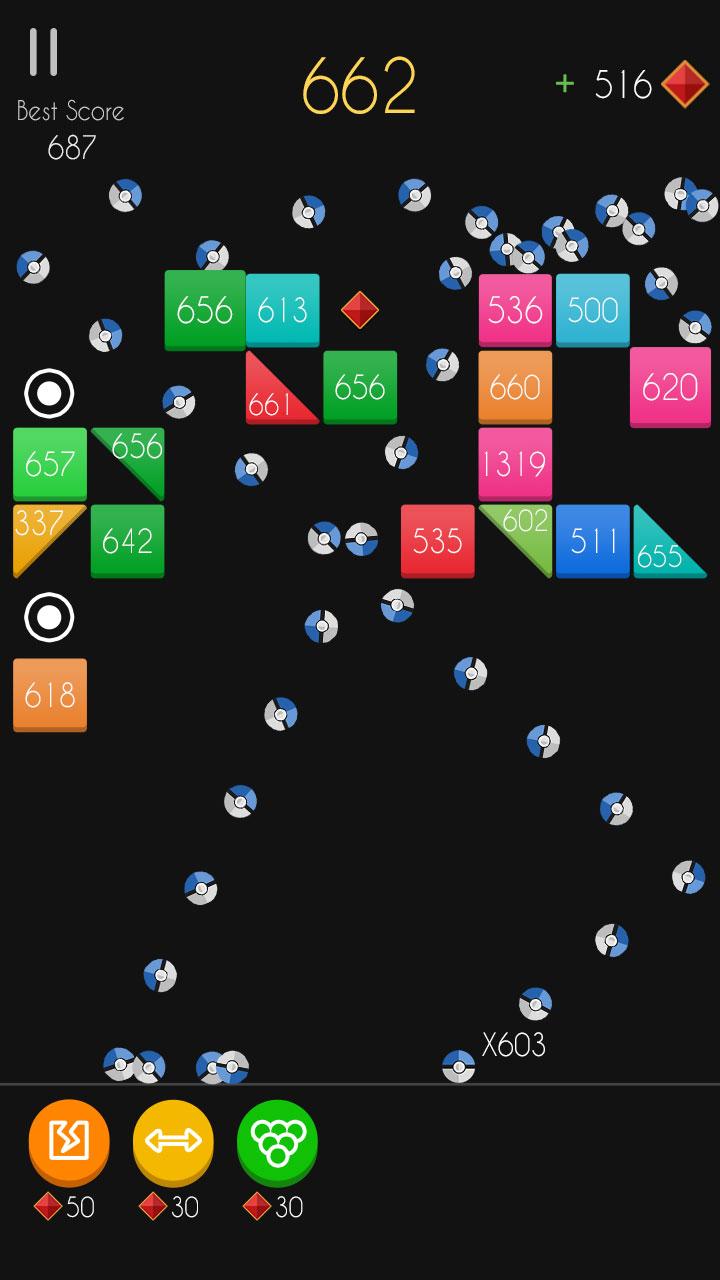The image size is (720, 1280).
Task: Pause the game
Action: pos(43,52)
